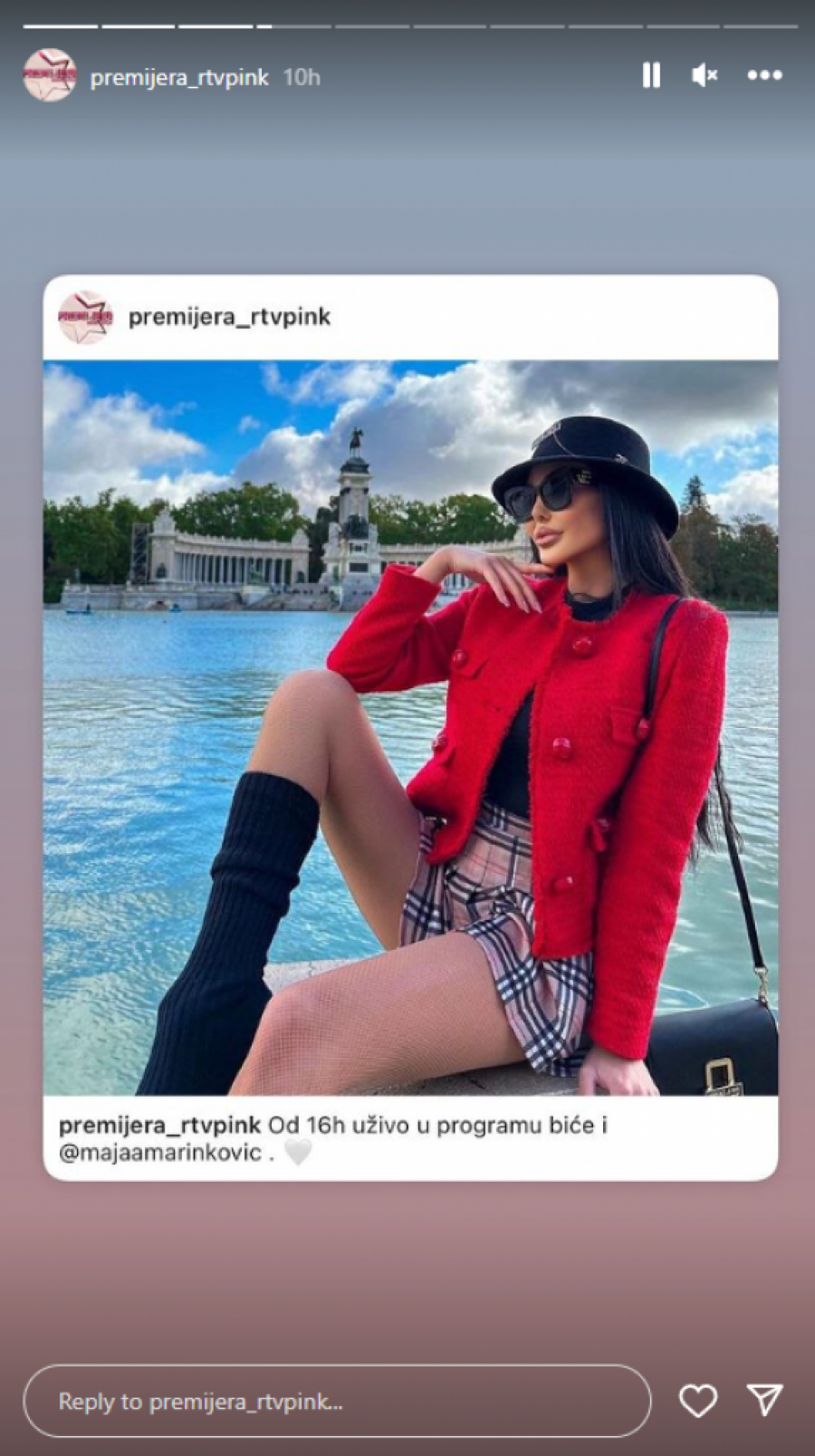Open the three-dot more options menu
815x1456 pixels.
click(x=764, y=76)
